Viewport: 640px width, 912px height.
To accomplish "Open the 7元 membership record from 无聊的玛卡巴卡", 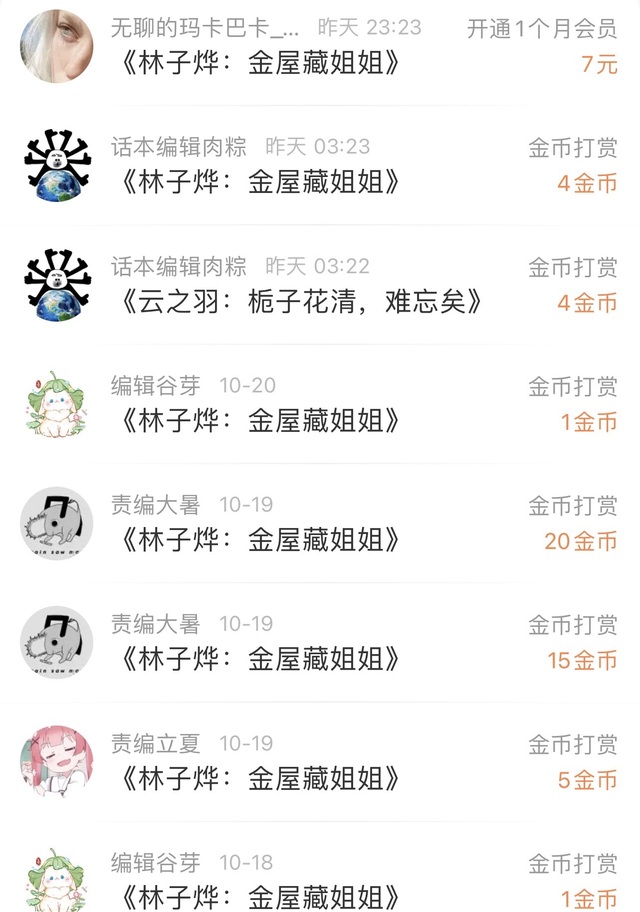I will pyautogui.click(x=320, y=47).
